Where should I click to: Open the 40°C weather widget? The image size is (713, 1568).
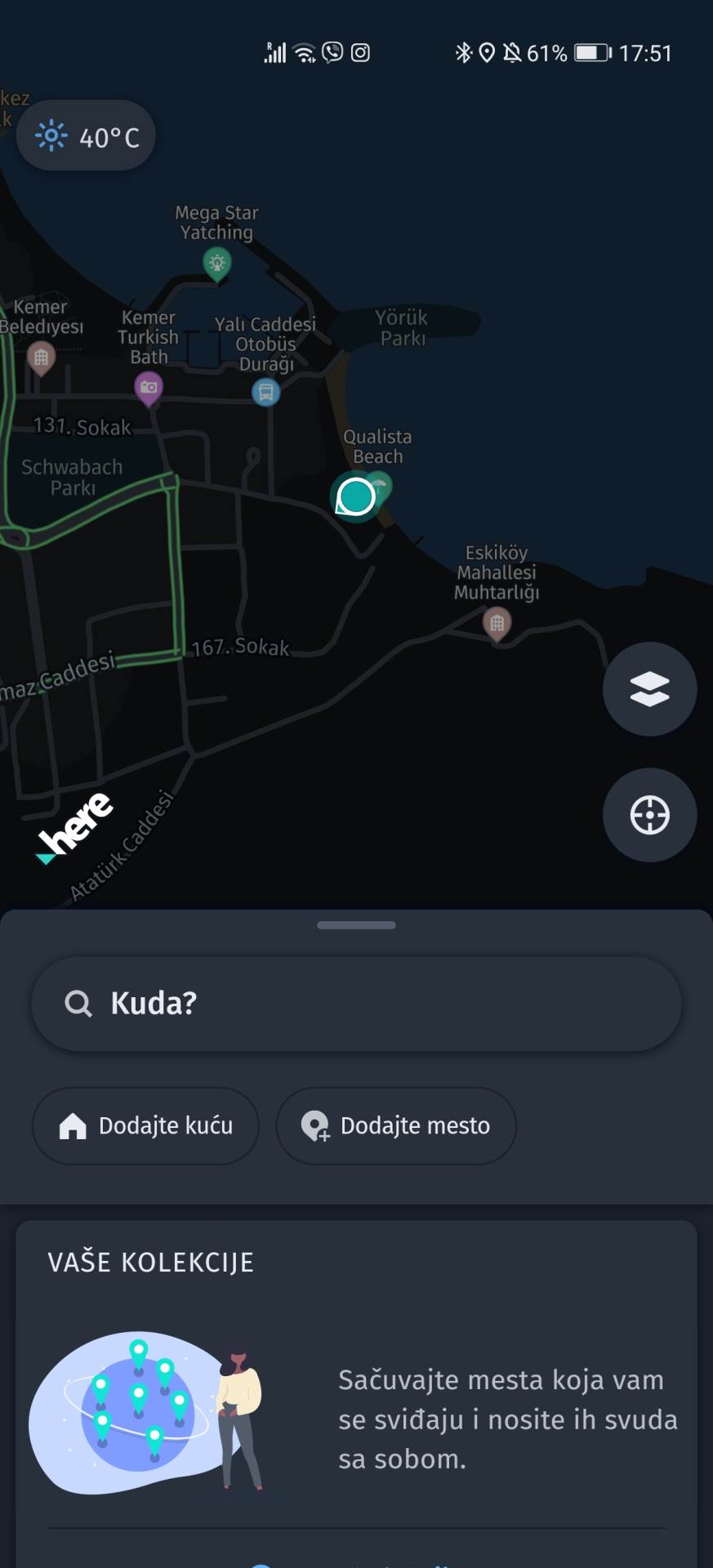click(x=87, y=136)
